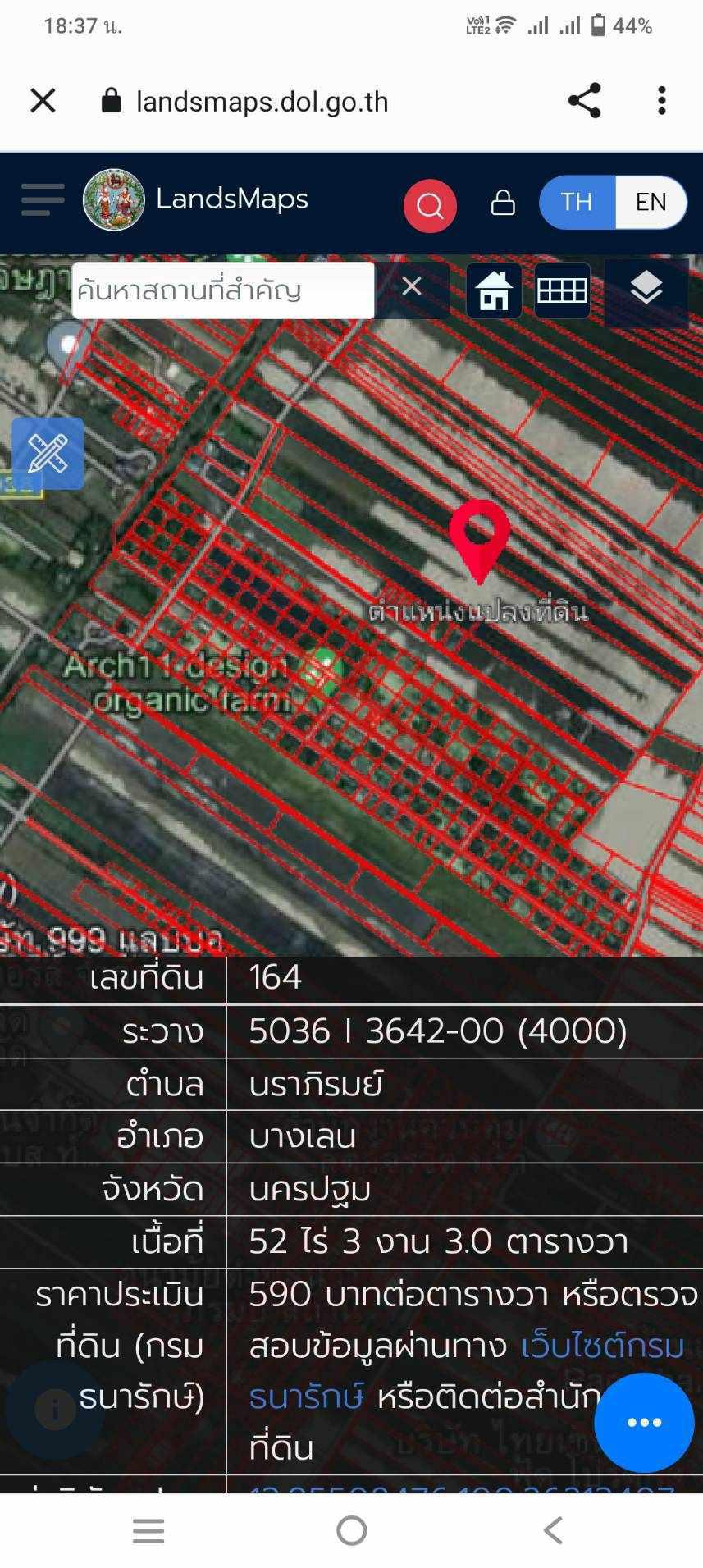The width and height of the screenshot is (703, 1568).
Task: Open the ruler measurement tool
Action: 48,453
